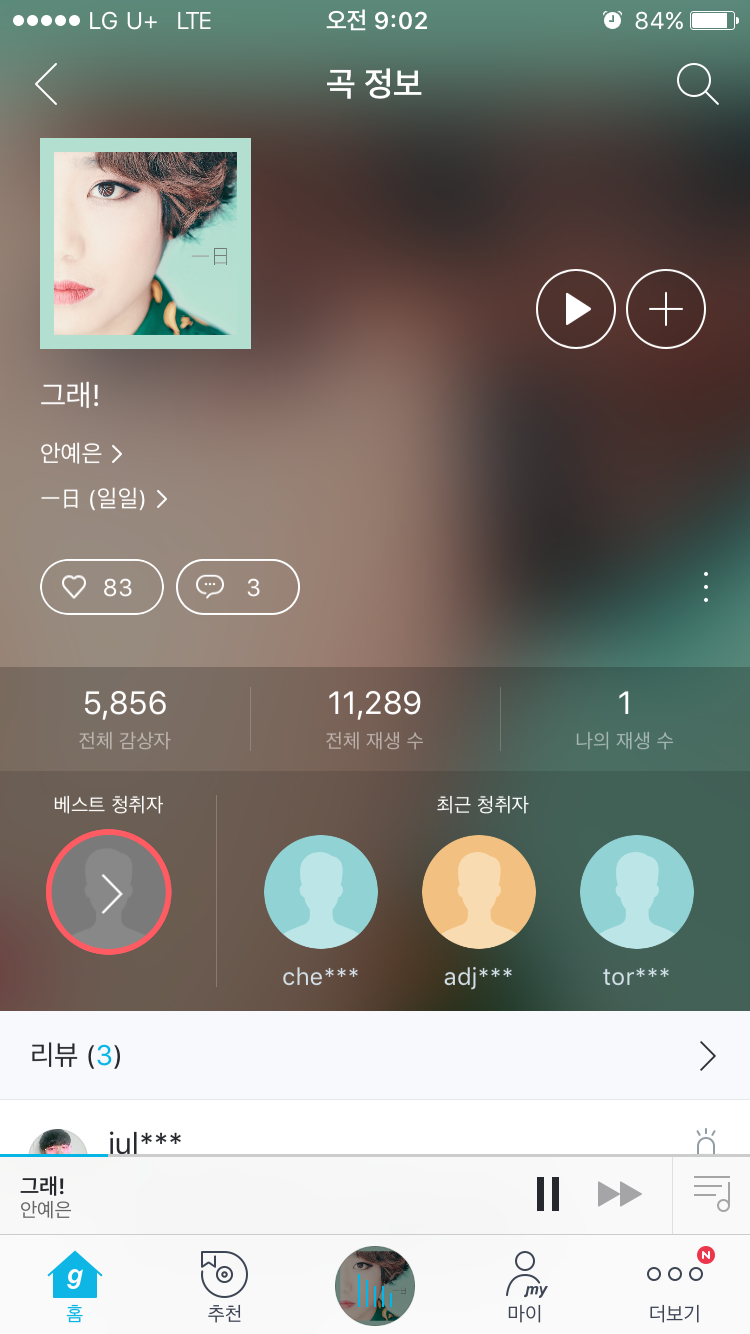
Task: Add the song using the plus button
Action: point(666,309)
